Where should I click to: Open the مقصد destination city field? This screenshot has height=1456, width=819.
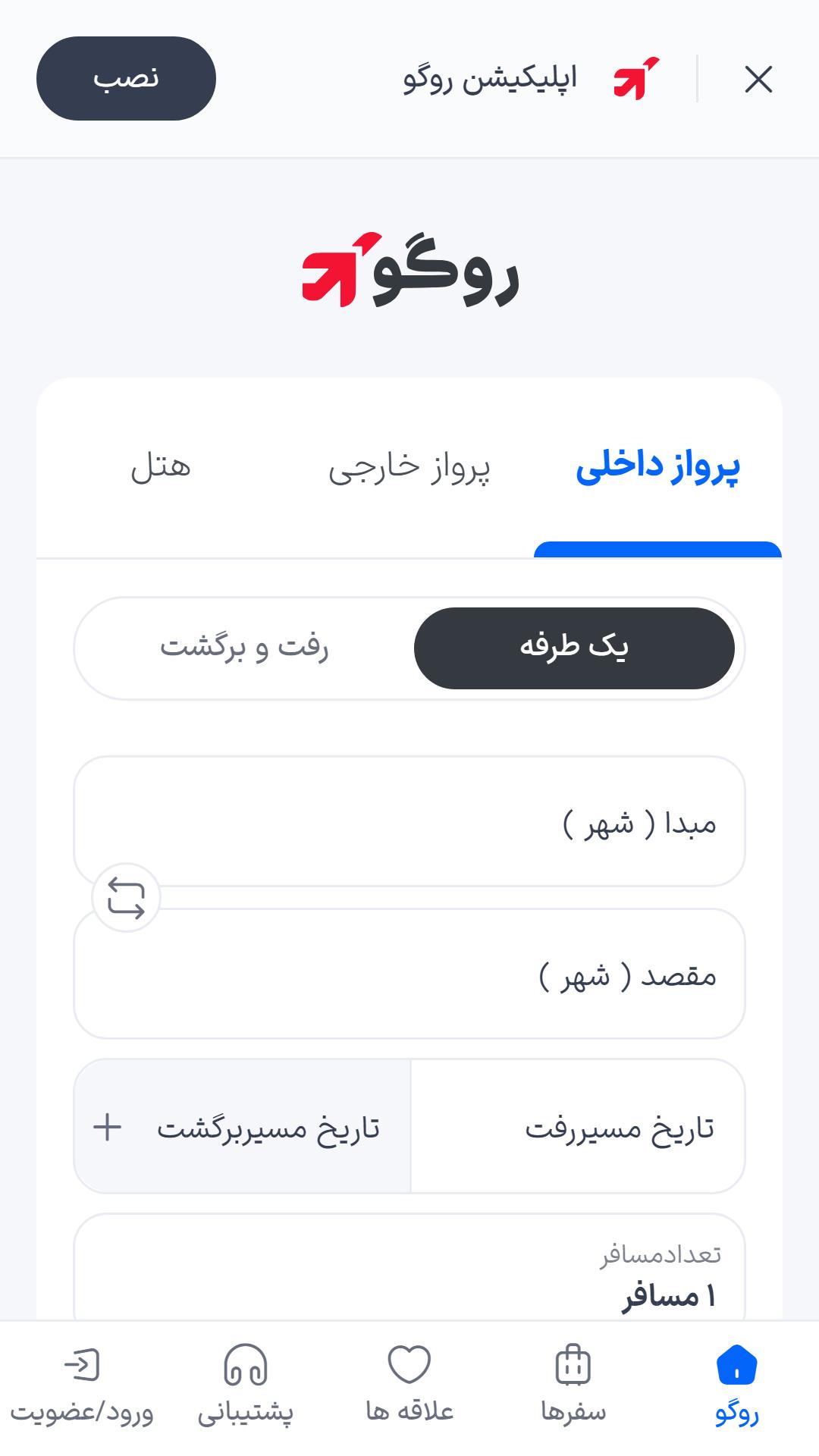409,974
